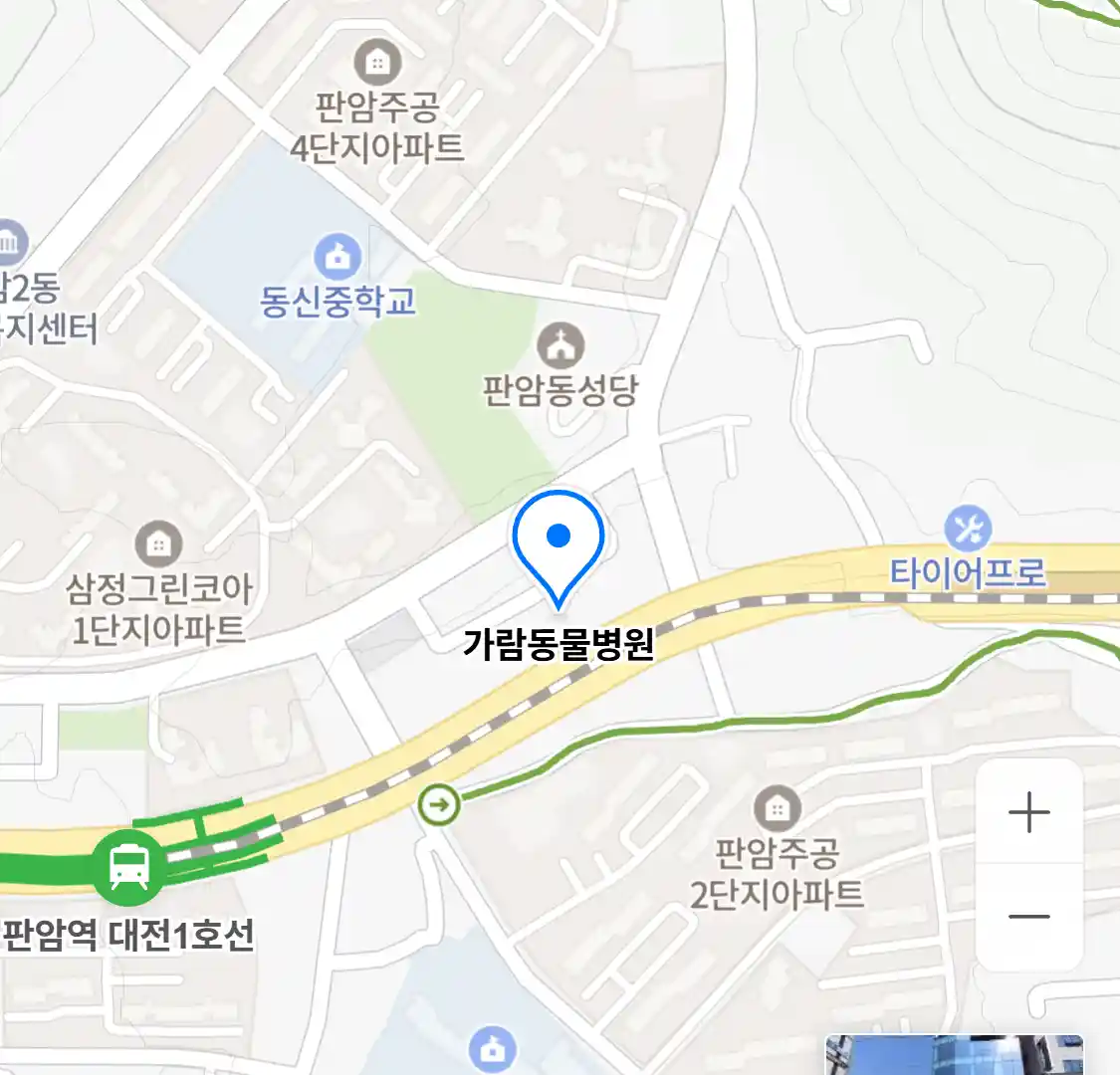Zoom out of the map
The height and width of the screenshot is (1075, 1120).
(x=1028, y=917)
